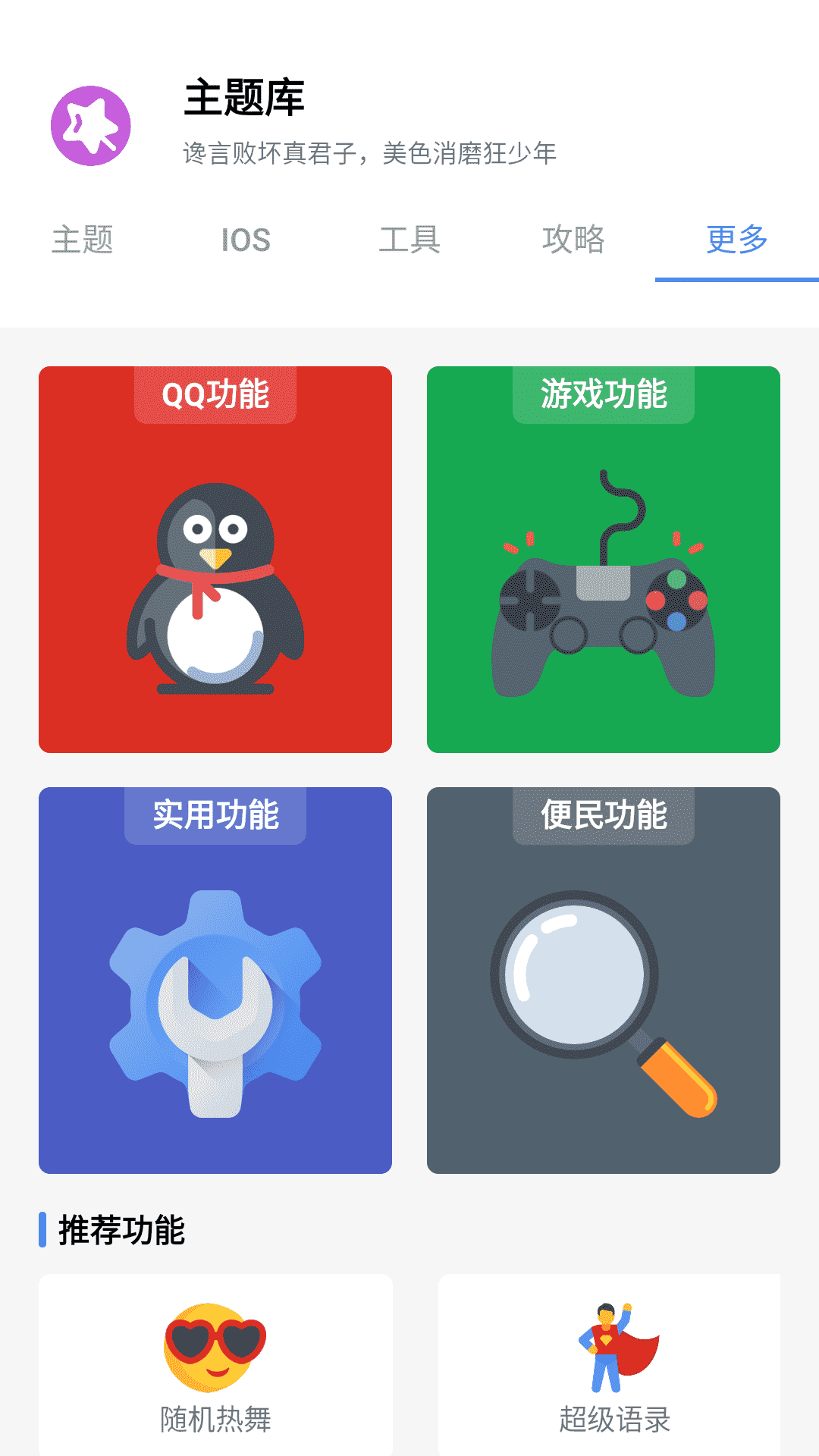819x1456 pixels.
Task: Tap the 更多 tab
Action: 737,240
